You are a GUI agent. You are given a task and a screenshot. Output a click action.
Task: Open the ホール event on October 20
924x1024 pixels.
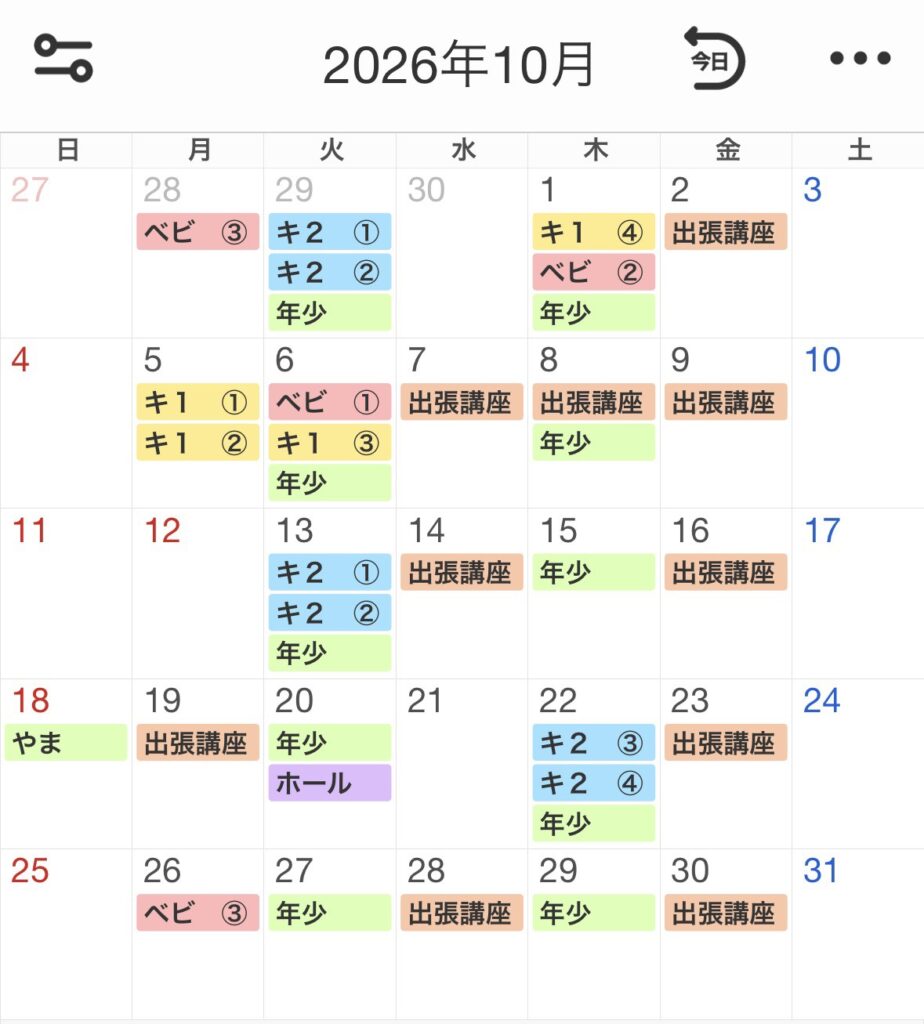click(330, 783)
